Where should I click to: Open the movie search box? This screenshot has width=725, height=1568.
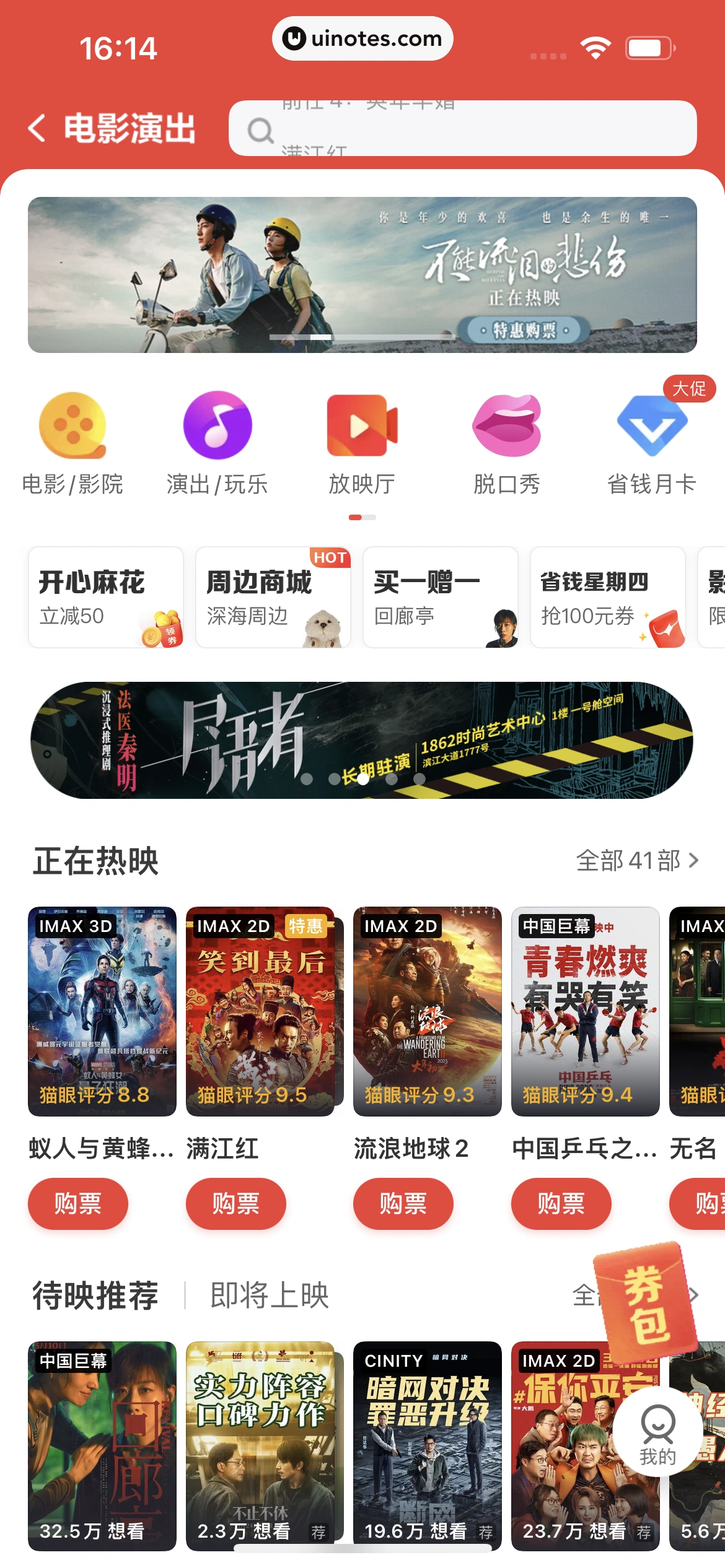pos(462,129)
